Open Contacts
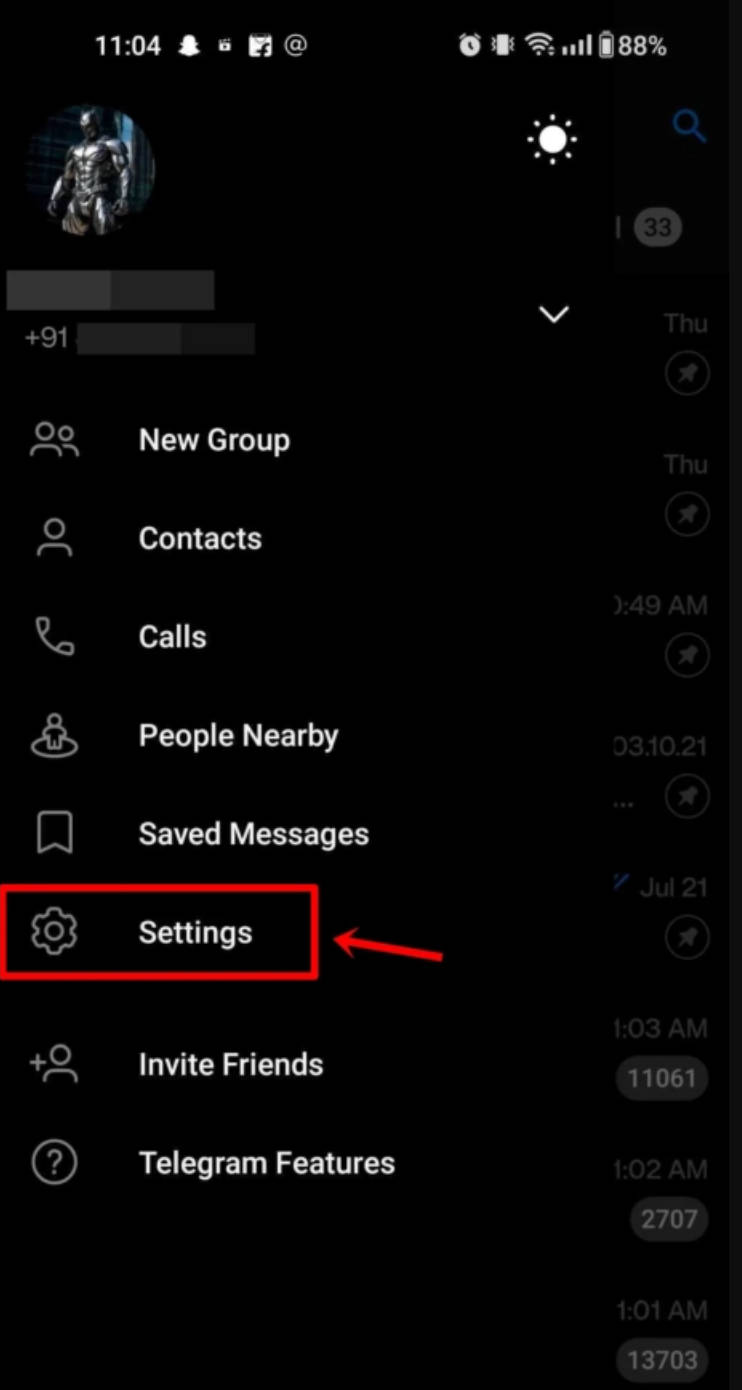 coord(199,538)
